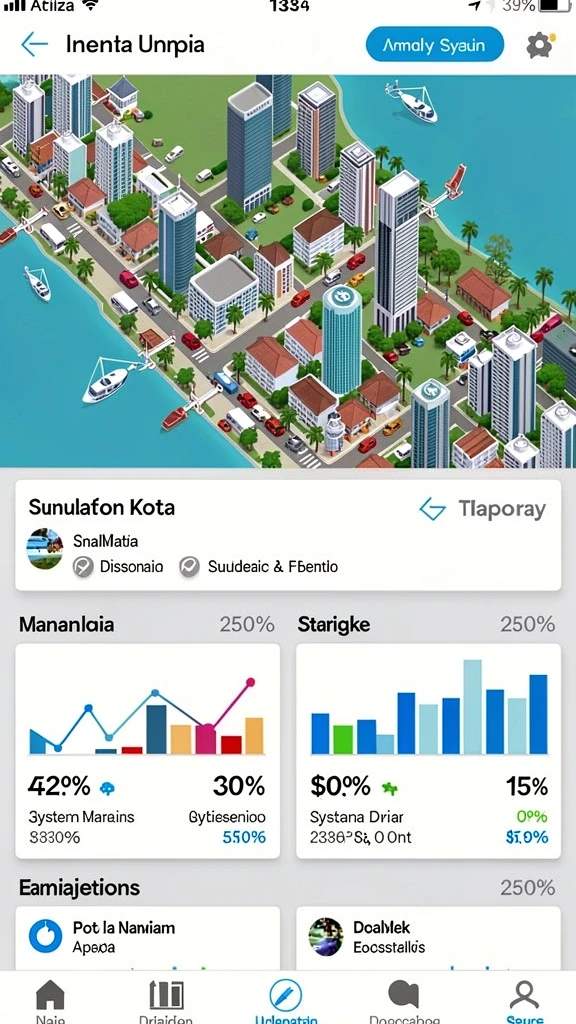
Task: Open the Pot la Namiam card
Action: pos(148,937)
